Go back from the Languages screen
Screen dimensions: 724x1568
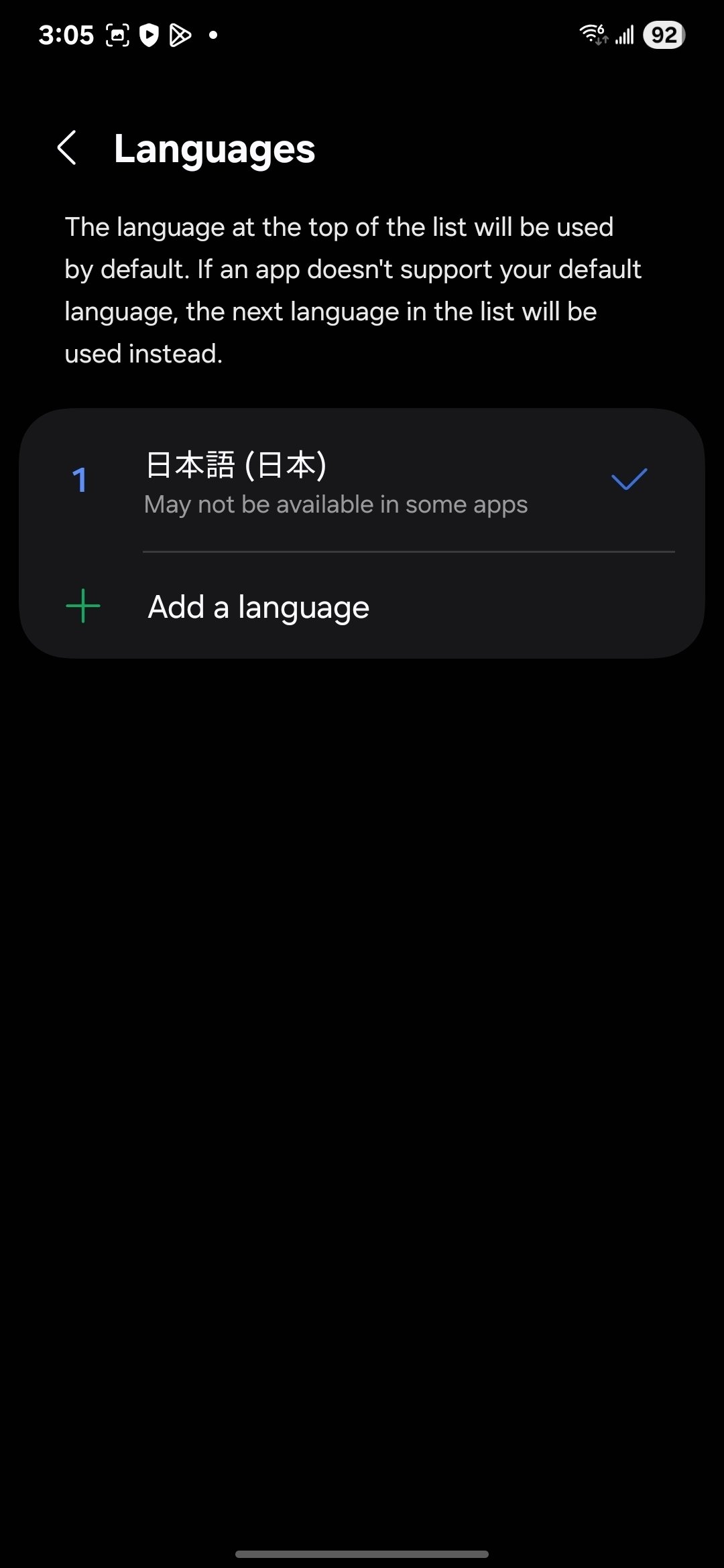[67, 147]
